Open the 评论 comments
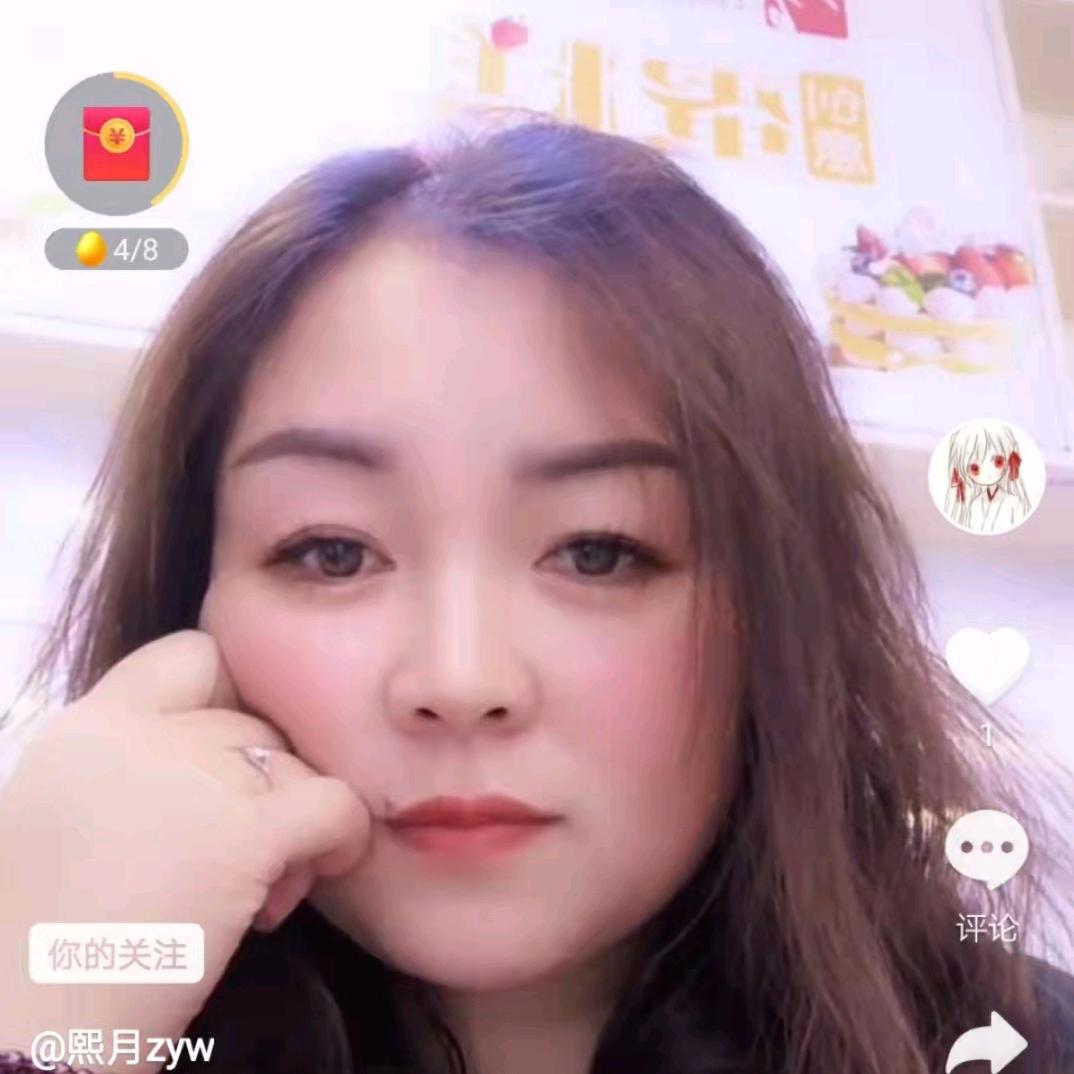 point(986,852)
